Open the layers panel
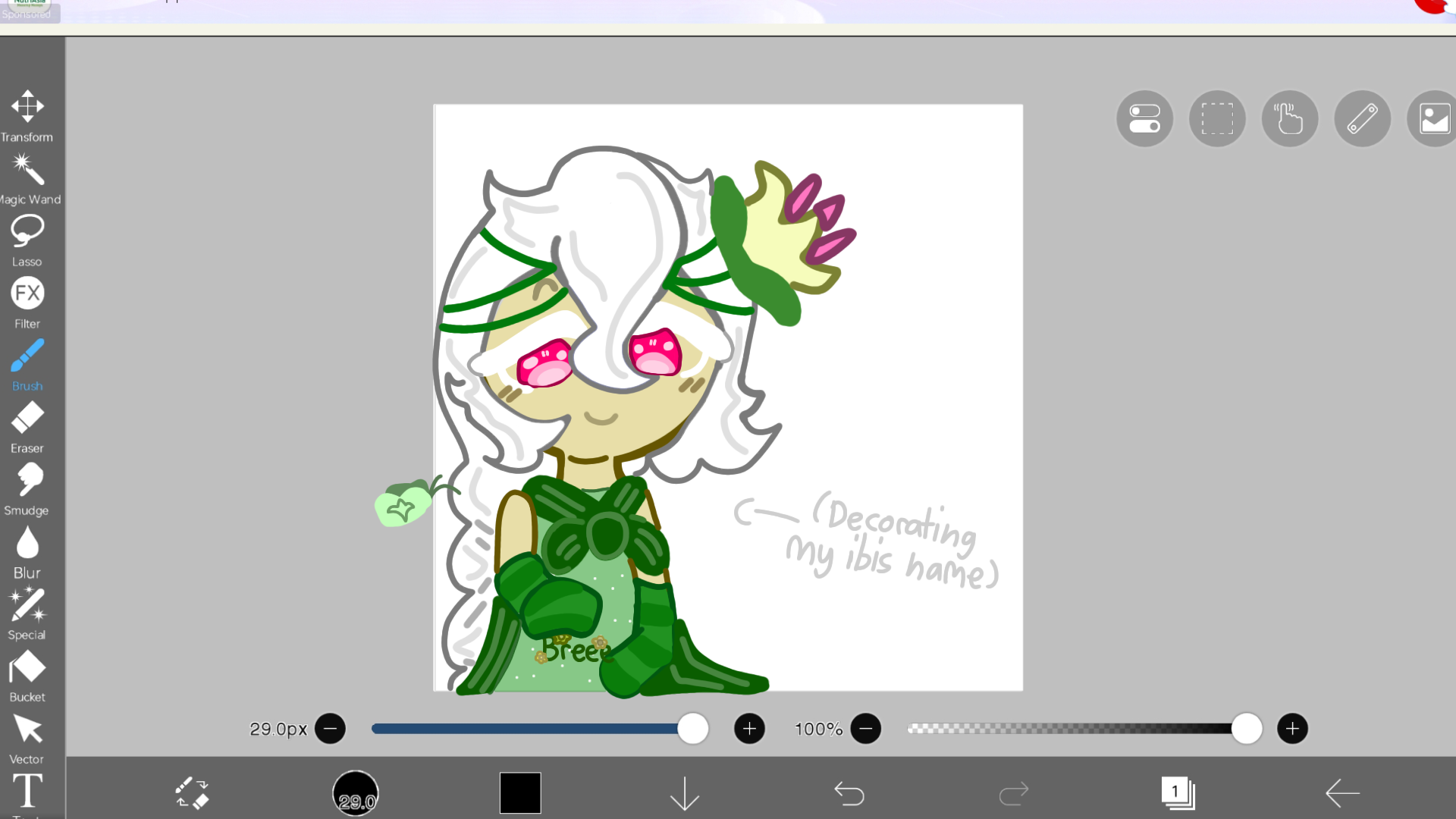1456x819 pixels. (1177, 793)
